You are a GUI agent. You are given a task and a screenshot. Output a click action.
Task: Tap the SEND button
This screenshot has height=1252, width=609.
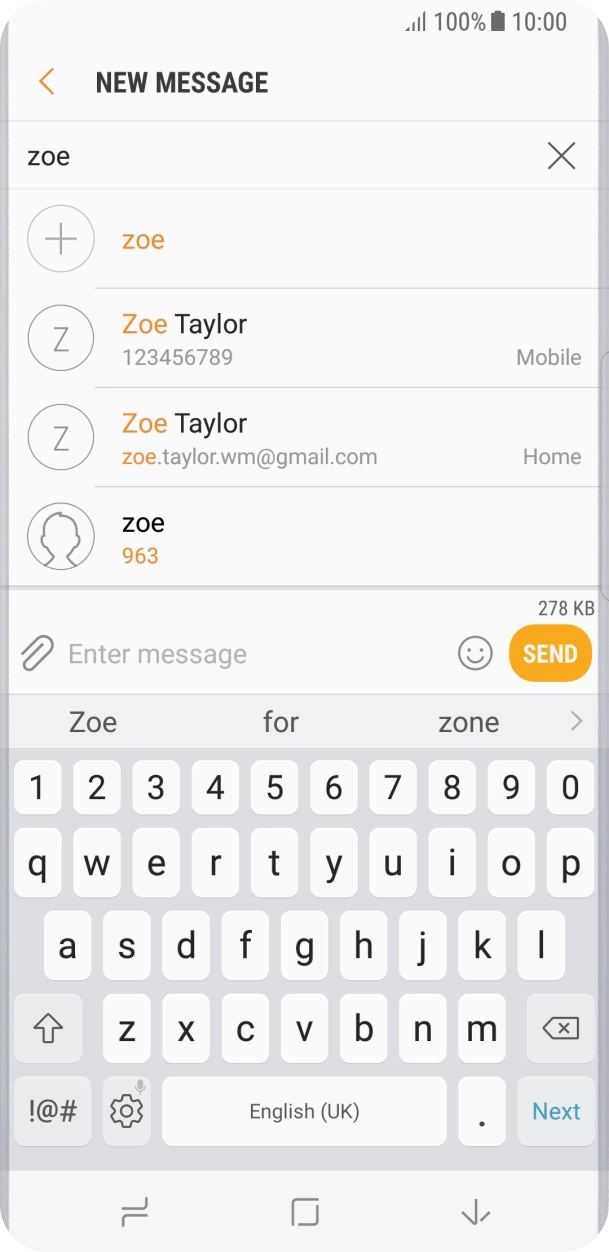point(550,654)
